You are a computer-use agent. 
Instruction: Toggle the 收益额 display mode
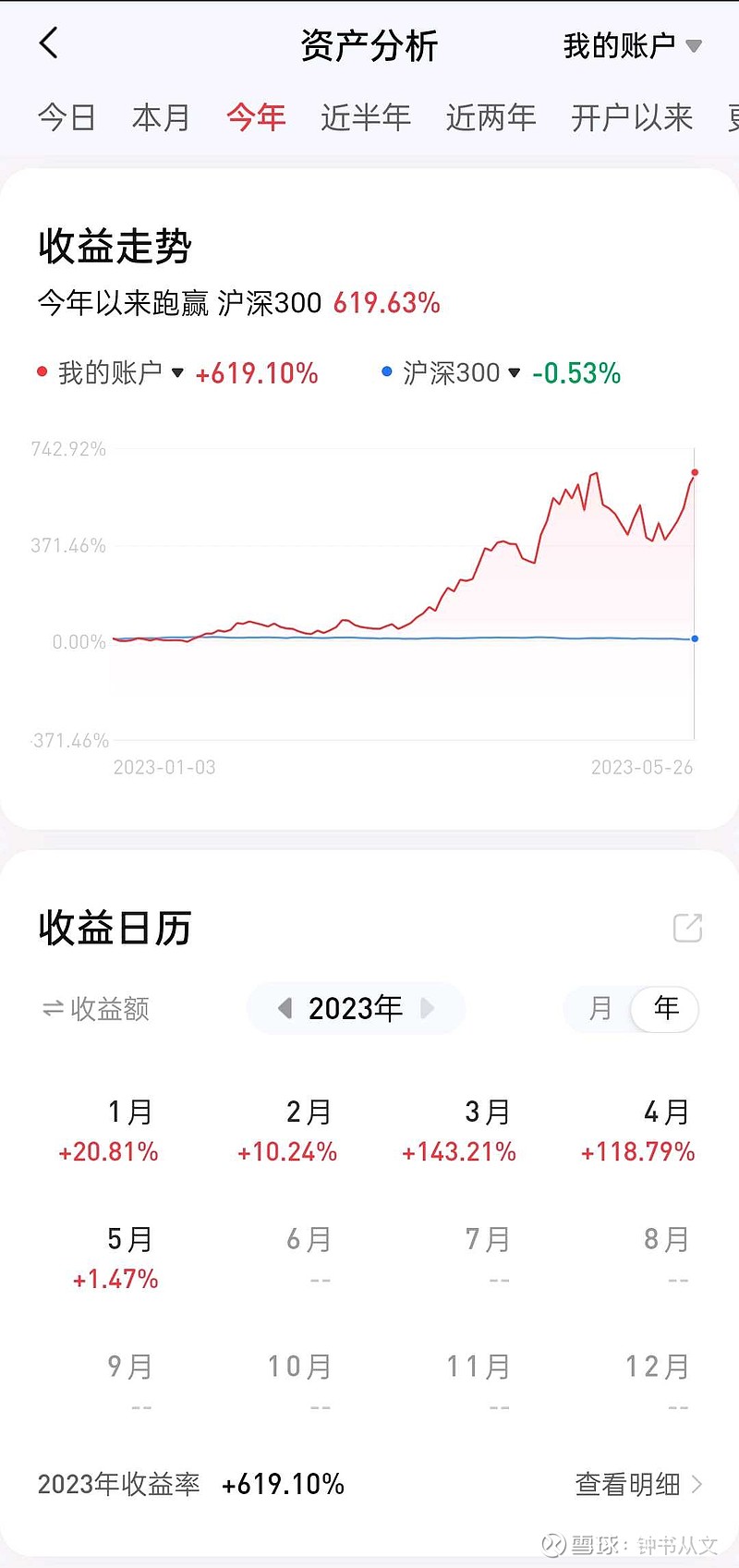(x=96, y=1009)
